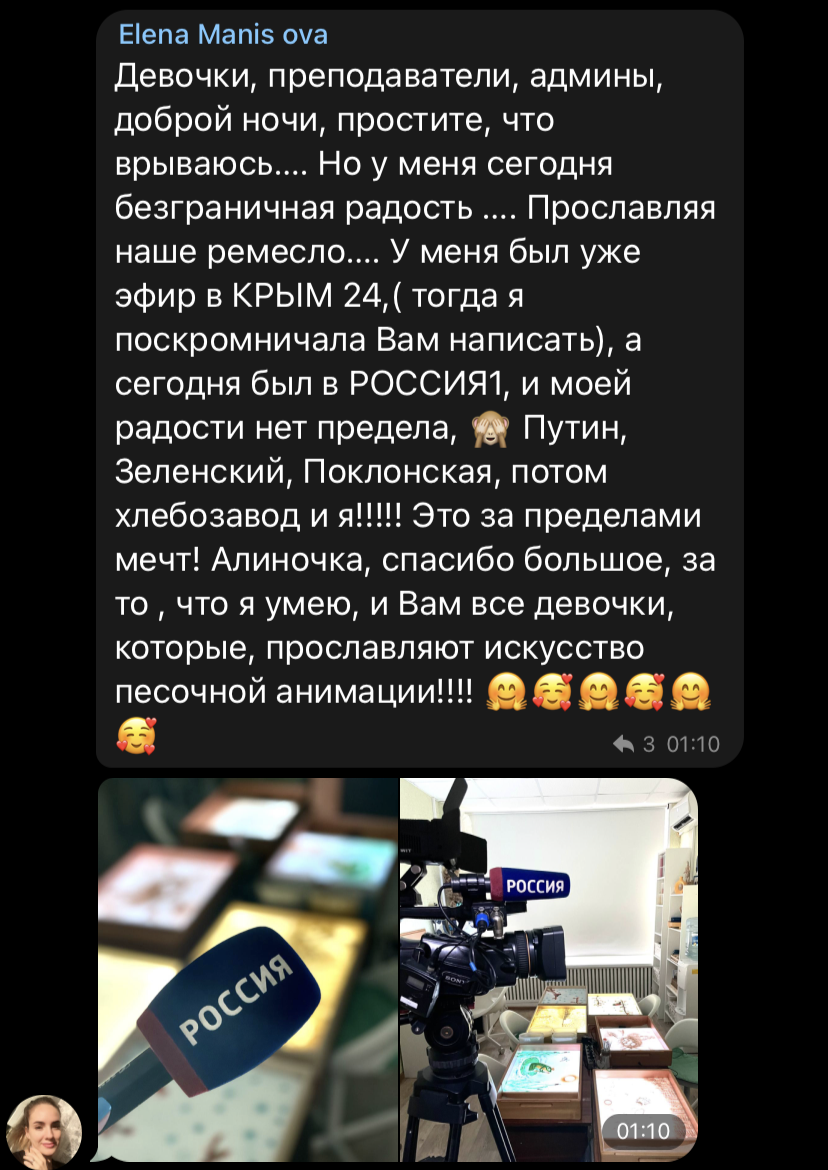Viewport: 828px width, 1170px height.
Task: Open the blurred Россия microphone photo
Action: tap(247, 970)
